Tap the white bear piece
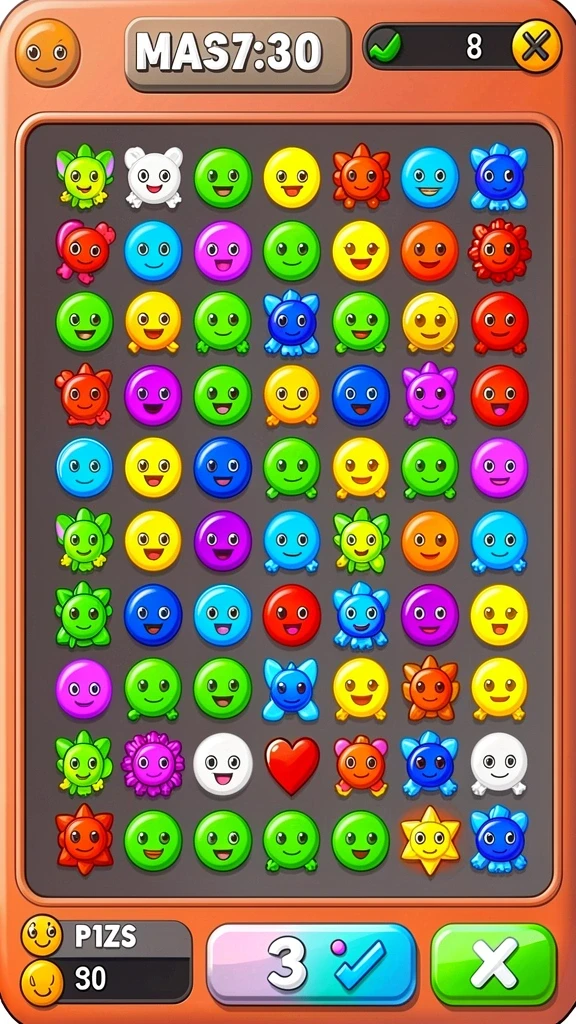The height and width of the screenshot is (1024, 576). [153, 177]
